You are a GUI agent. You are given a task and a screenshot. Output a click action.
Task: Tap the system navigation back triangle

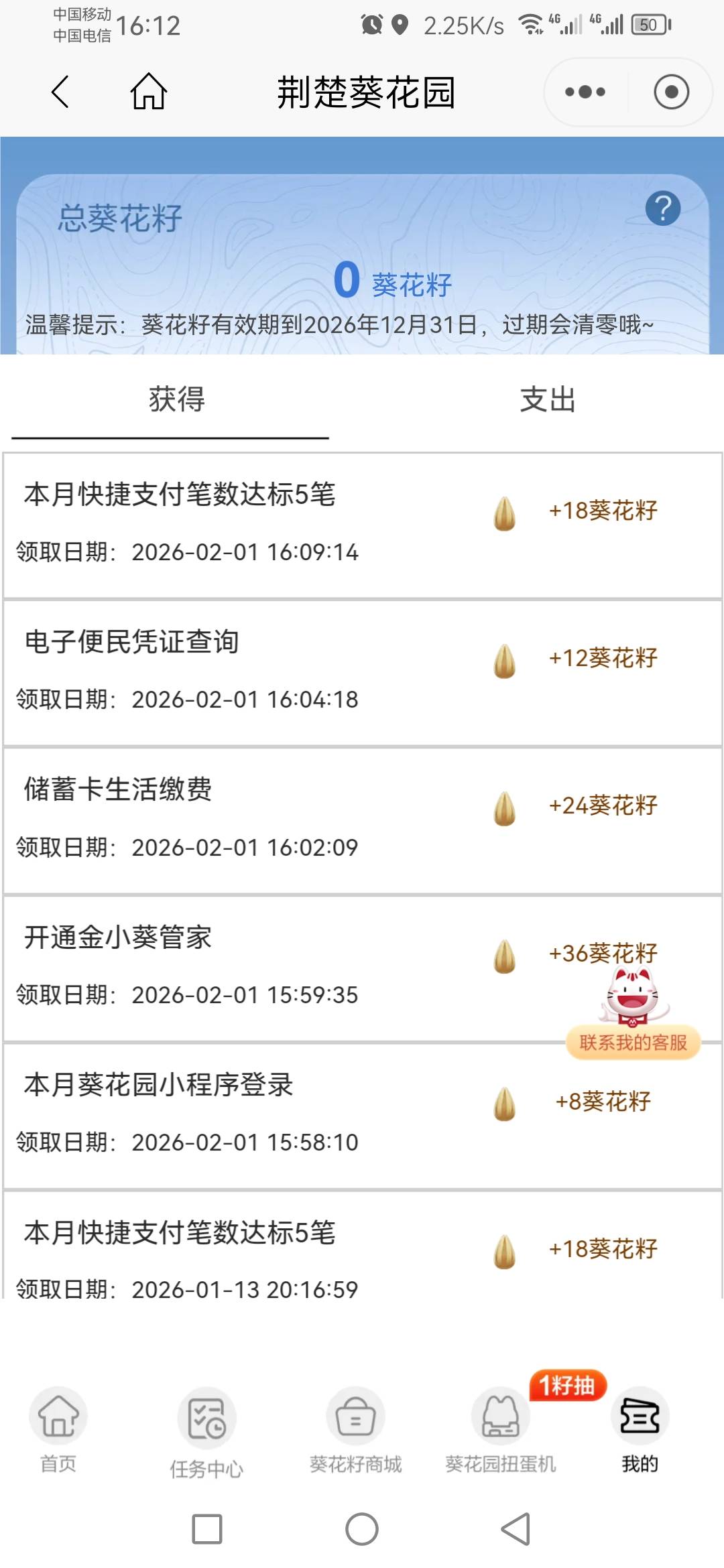coord(516,1529)
